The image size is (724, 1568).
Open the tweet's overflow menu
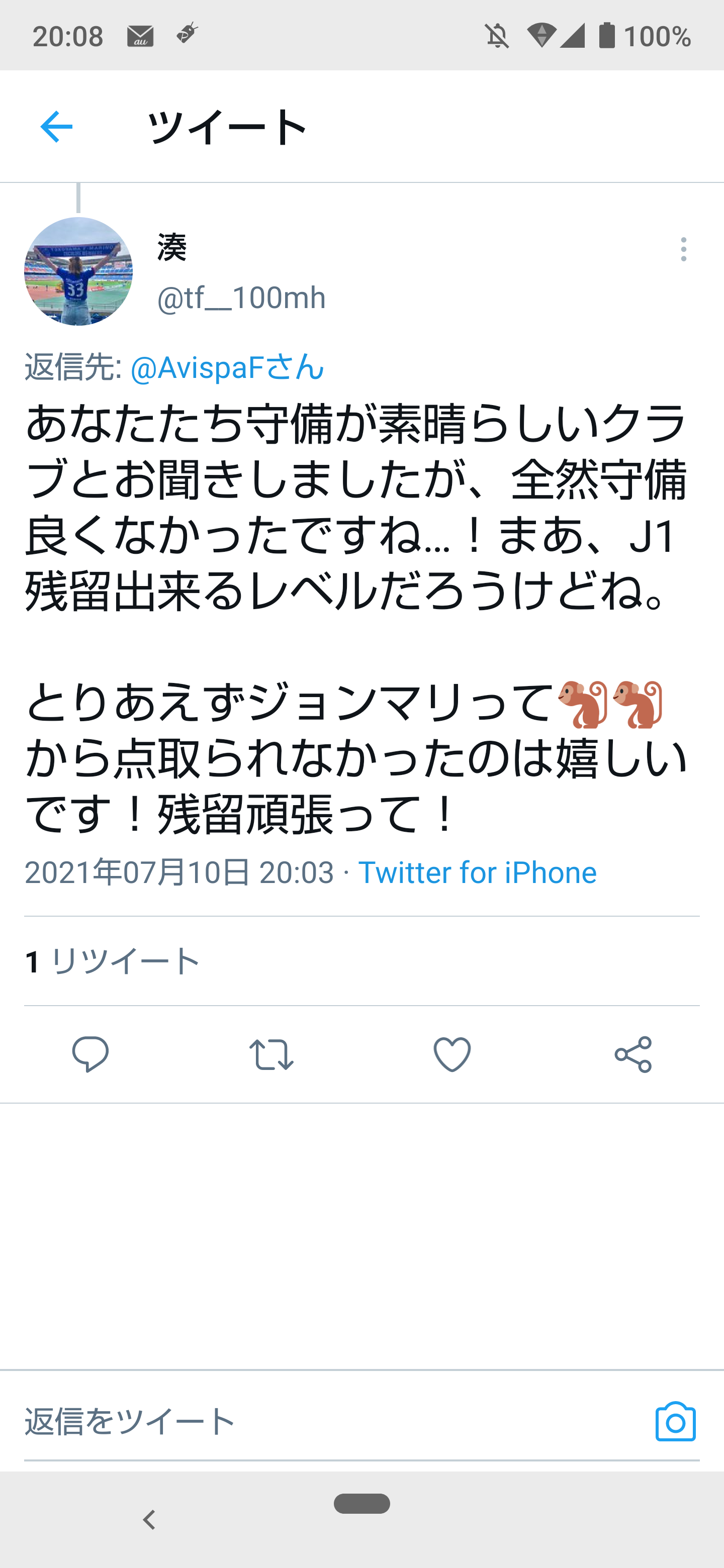(x=683, y=250)
